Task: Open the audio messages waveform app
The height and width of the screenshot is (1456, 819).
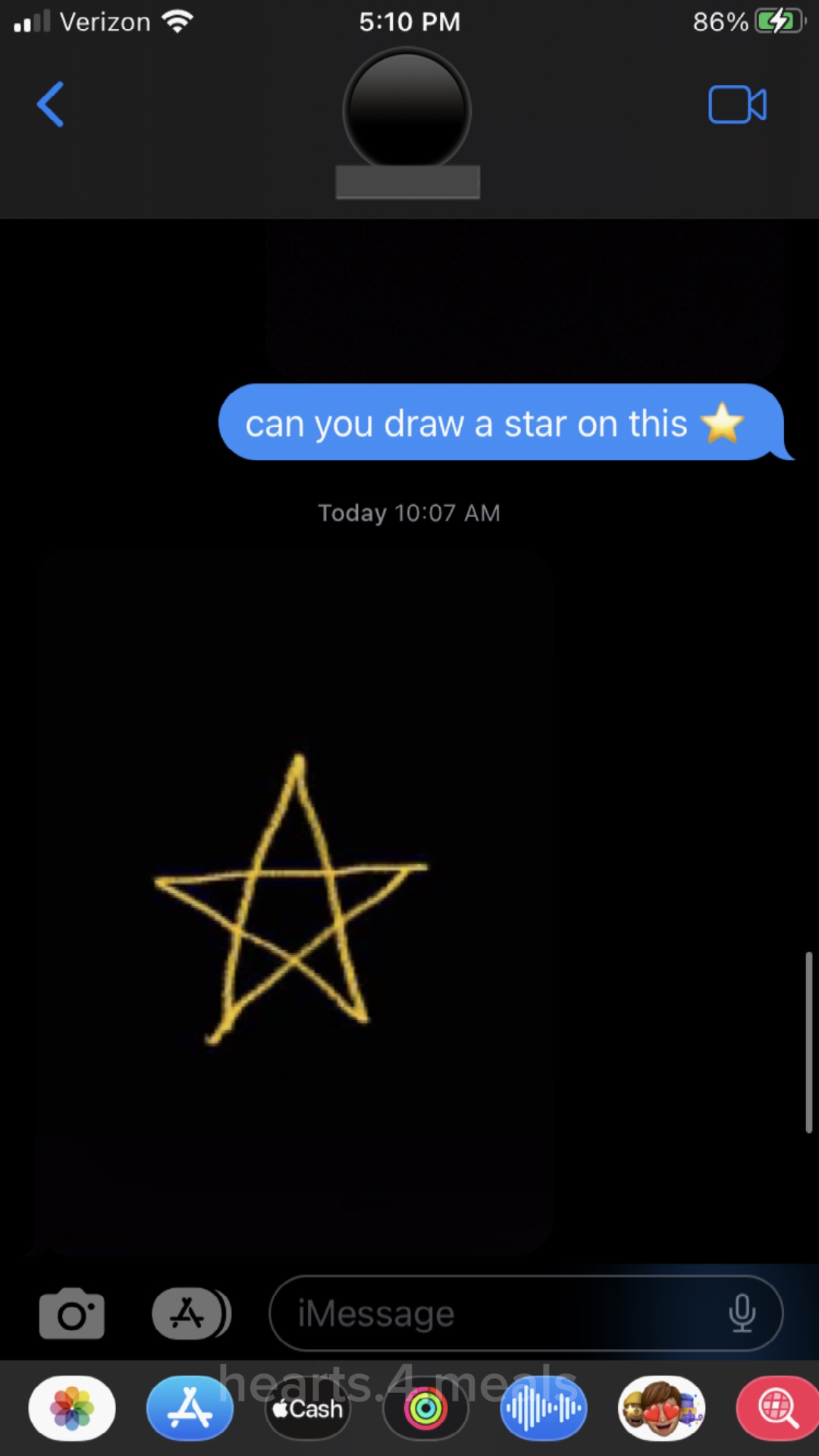Action: (x=543, y=1408)
